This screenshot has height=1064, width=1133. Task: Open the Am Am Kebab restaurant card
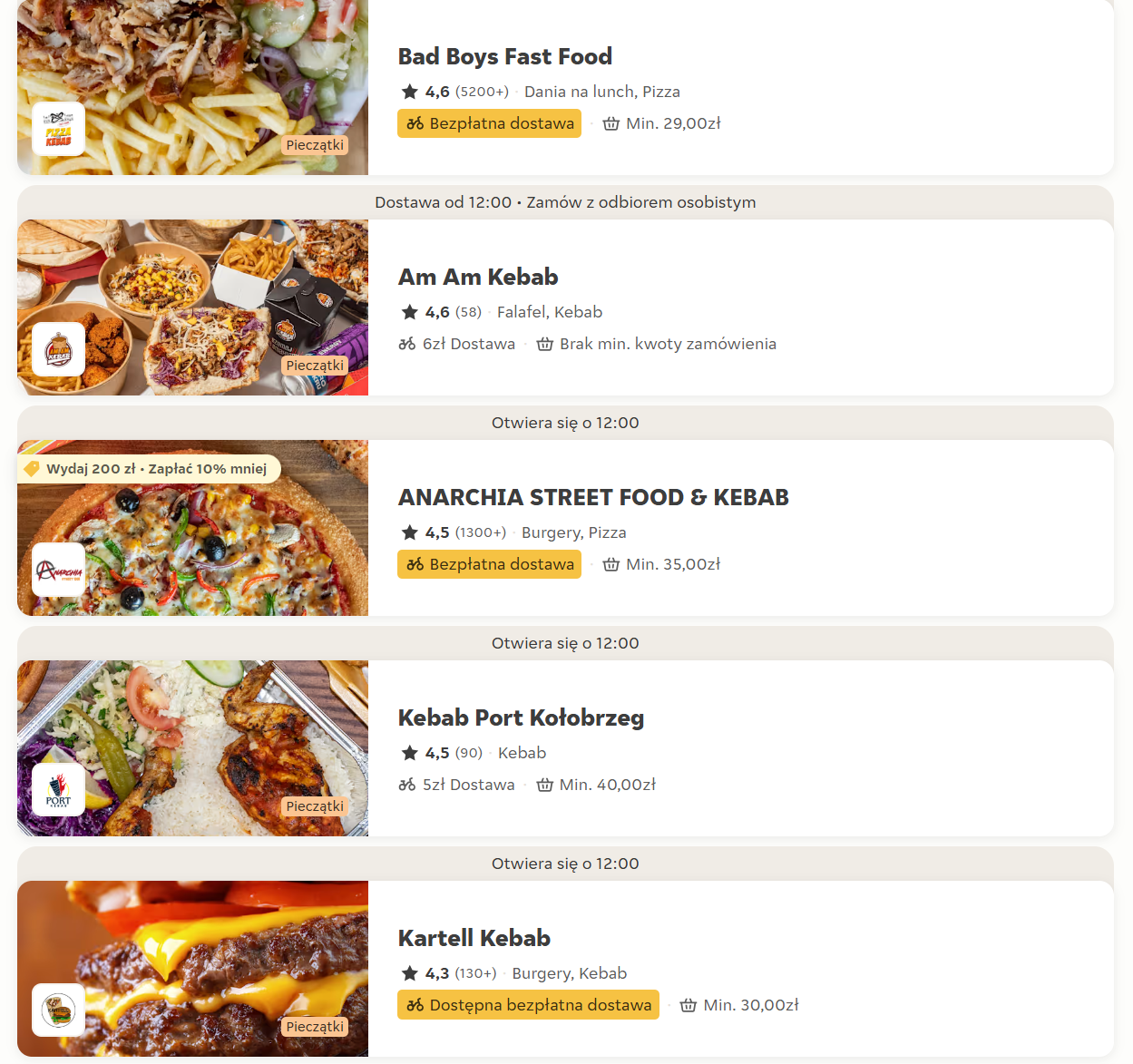[x=478, y=277]
